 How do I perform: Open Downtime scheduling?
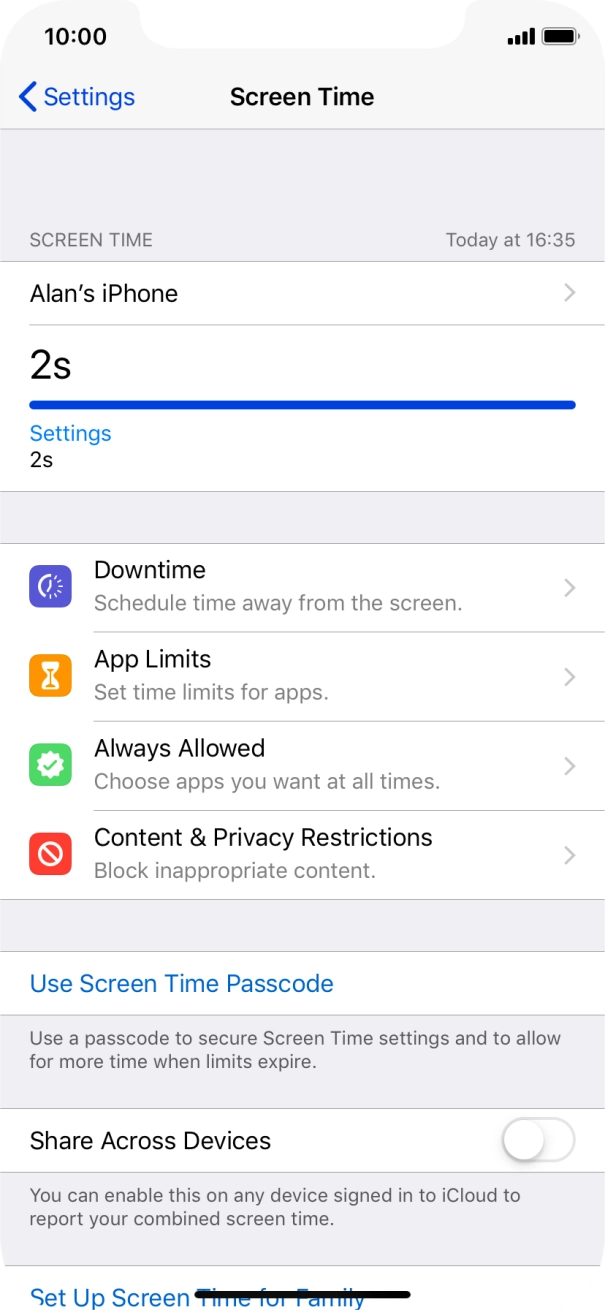click(302, 587)
